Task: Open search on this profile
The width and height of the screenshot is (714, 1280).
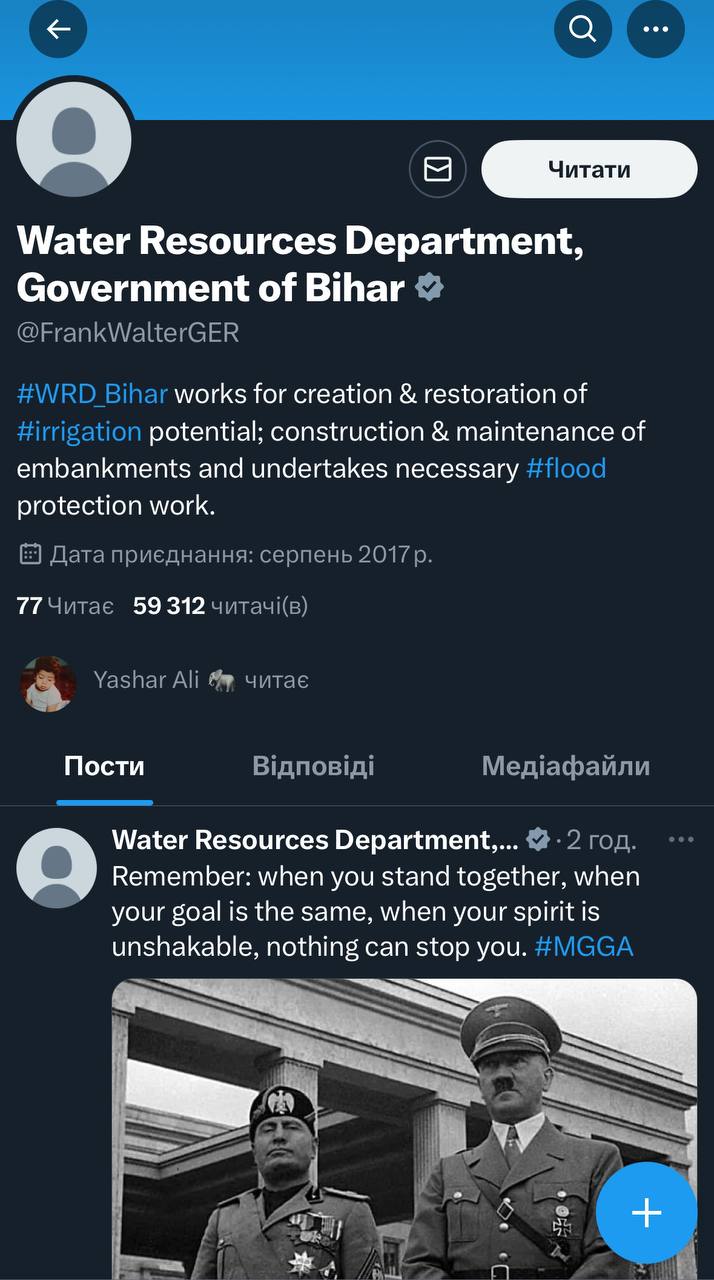Action: pos(582,29)
